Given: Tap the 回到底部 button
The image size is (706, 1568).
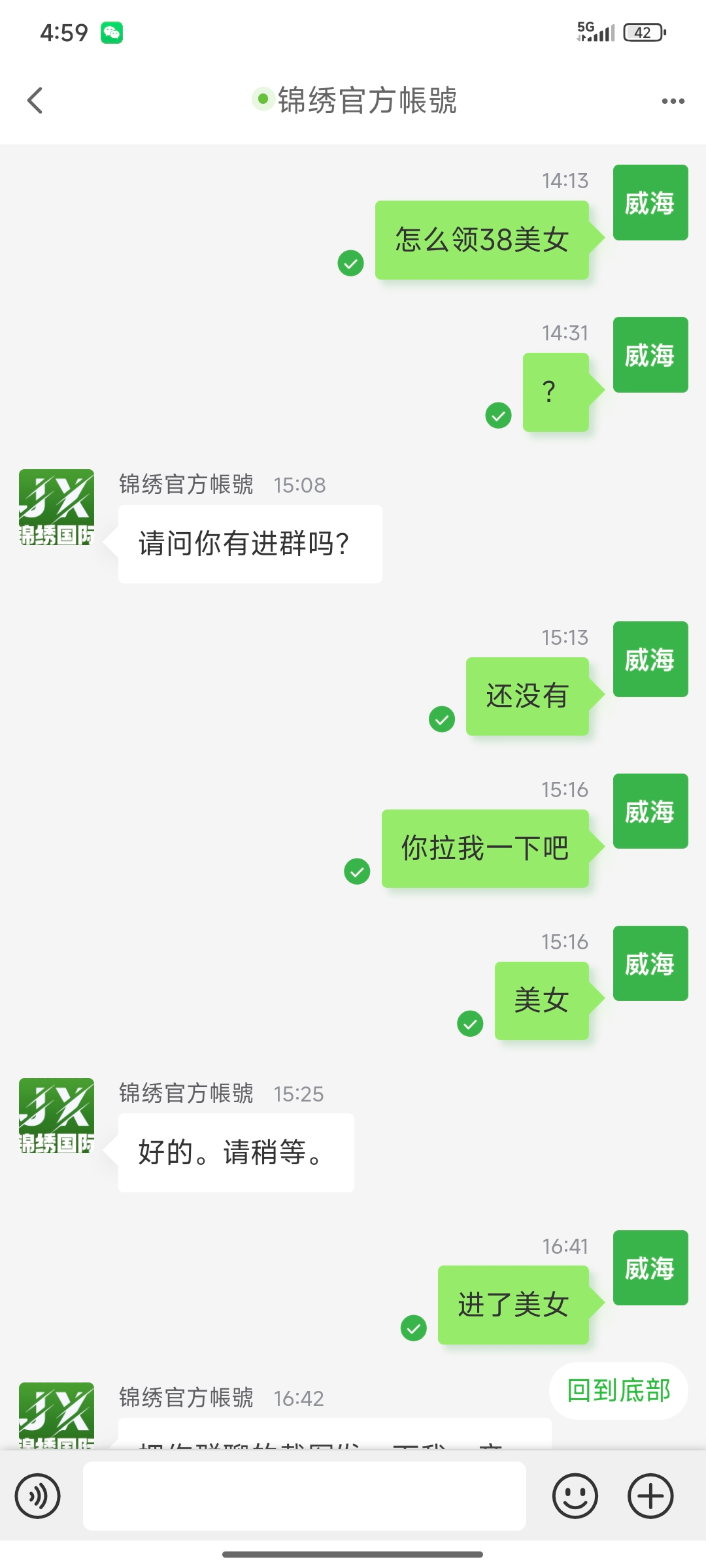Looking at the screenshot, I should (x=618, y=1391).
